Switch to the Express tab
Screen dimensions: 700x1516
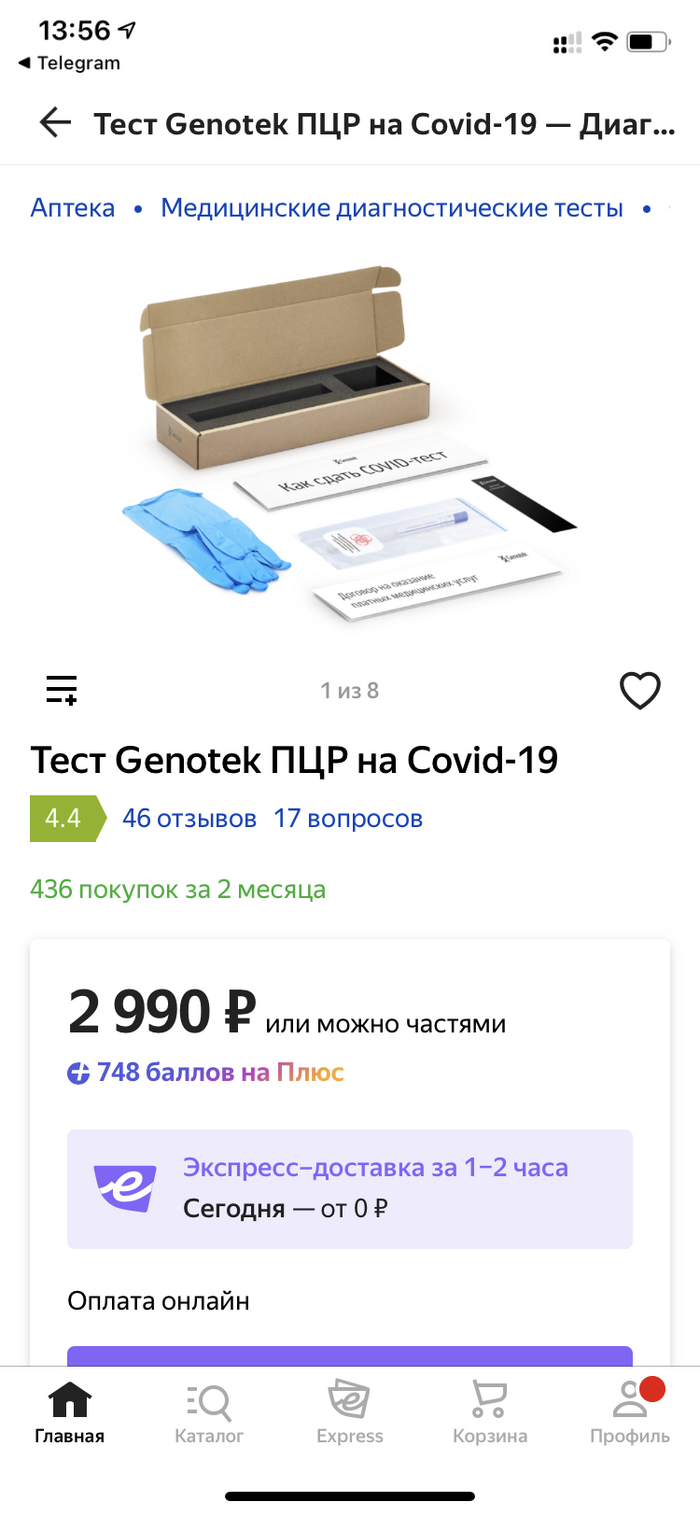click(x=350, y=1413)
